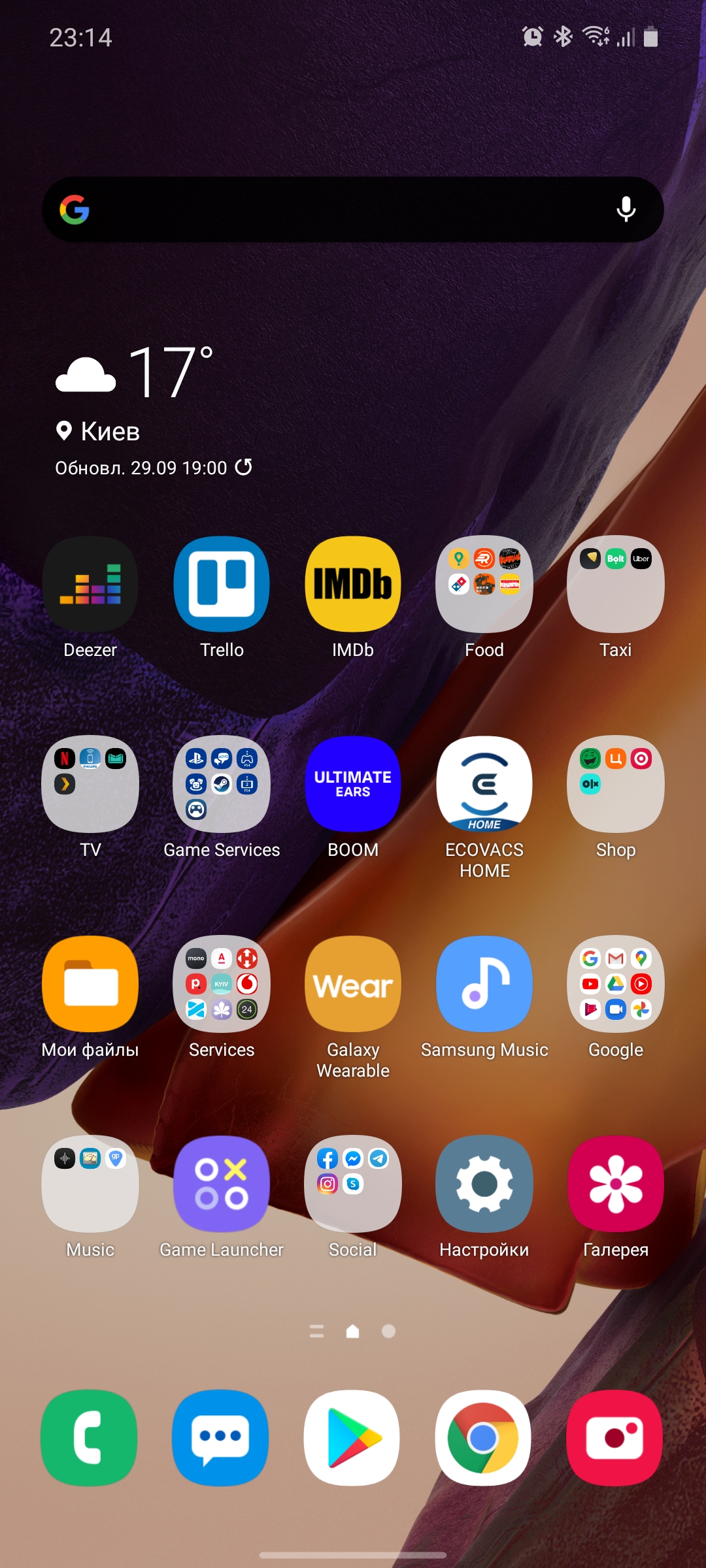
Task: Start voice search with the microphone
Action: click(x=626, y=210)
